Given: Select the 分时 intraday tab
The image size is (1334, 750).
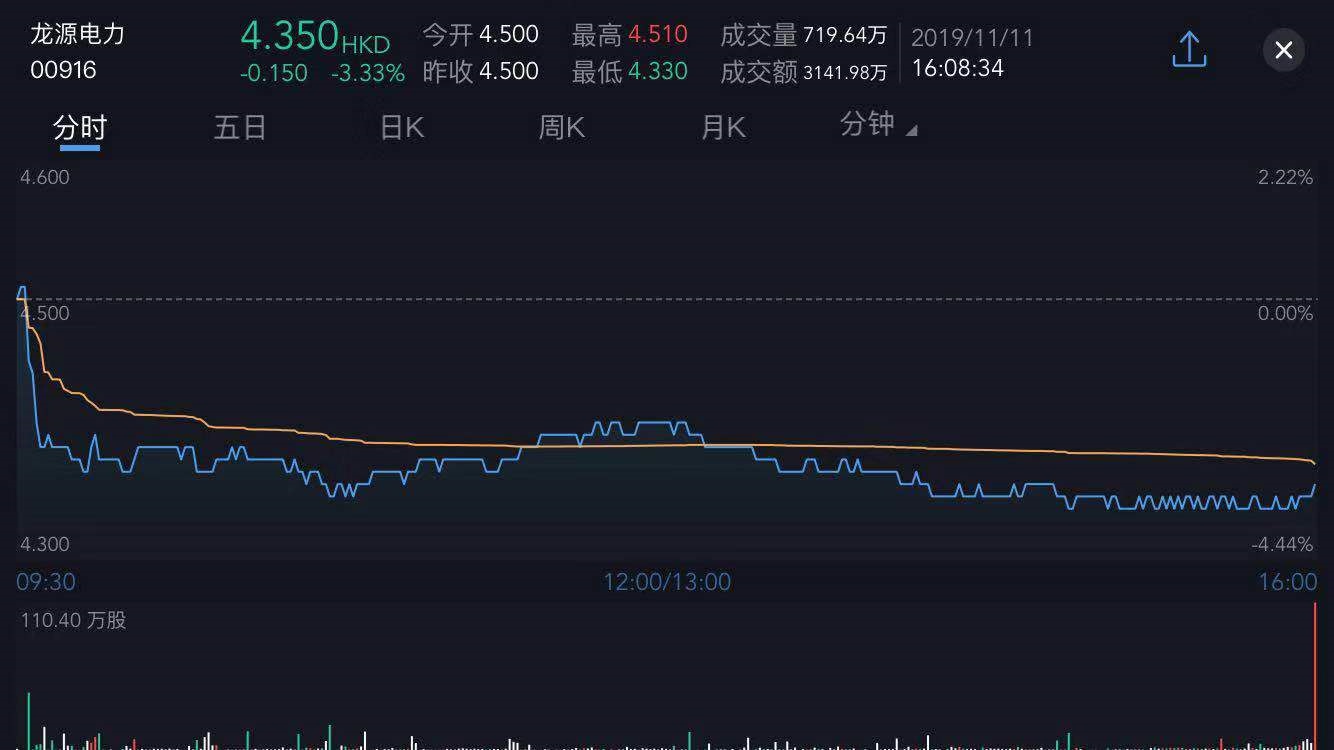Looking at the screenshot, I should click(x=80, y=128).
